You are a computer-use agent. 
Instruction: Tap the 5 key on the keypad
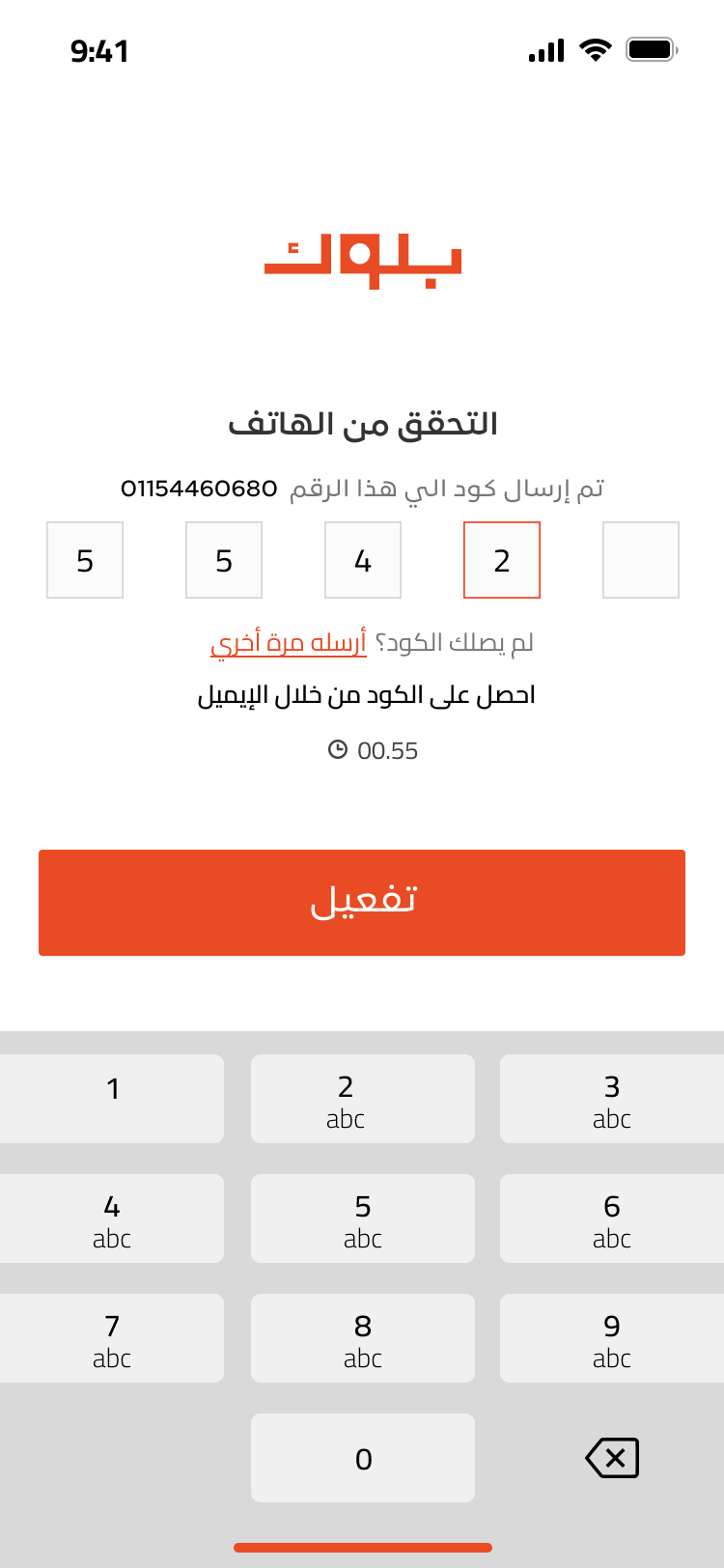(x=363, y=1218)
